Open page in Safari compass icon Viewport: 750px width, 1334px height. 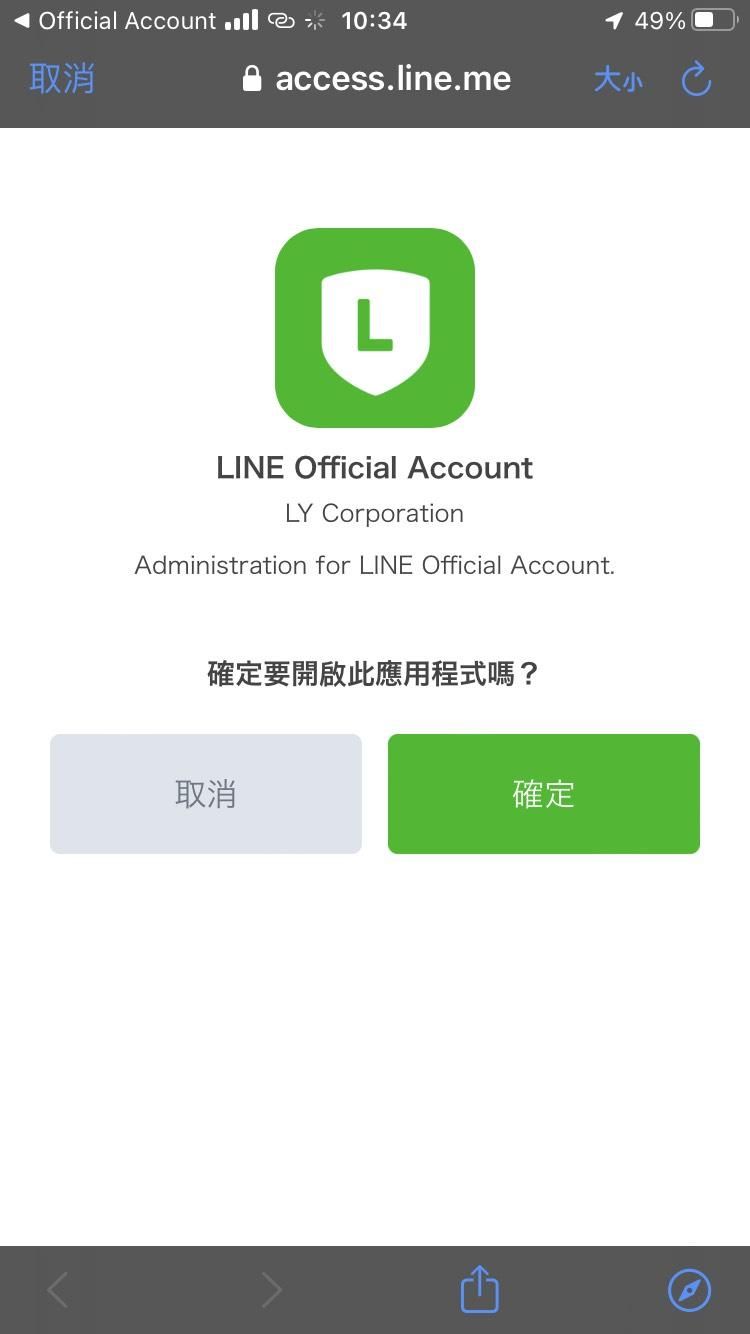(x=689, y=1290)
